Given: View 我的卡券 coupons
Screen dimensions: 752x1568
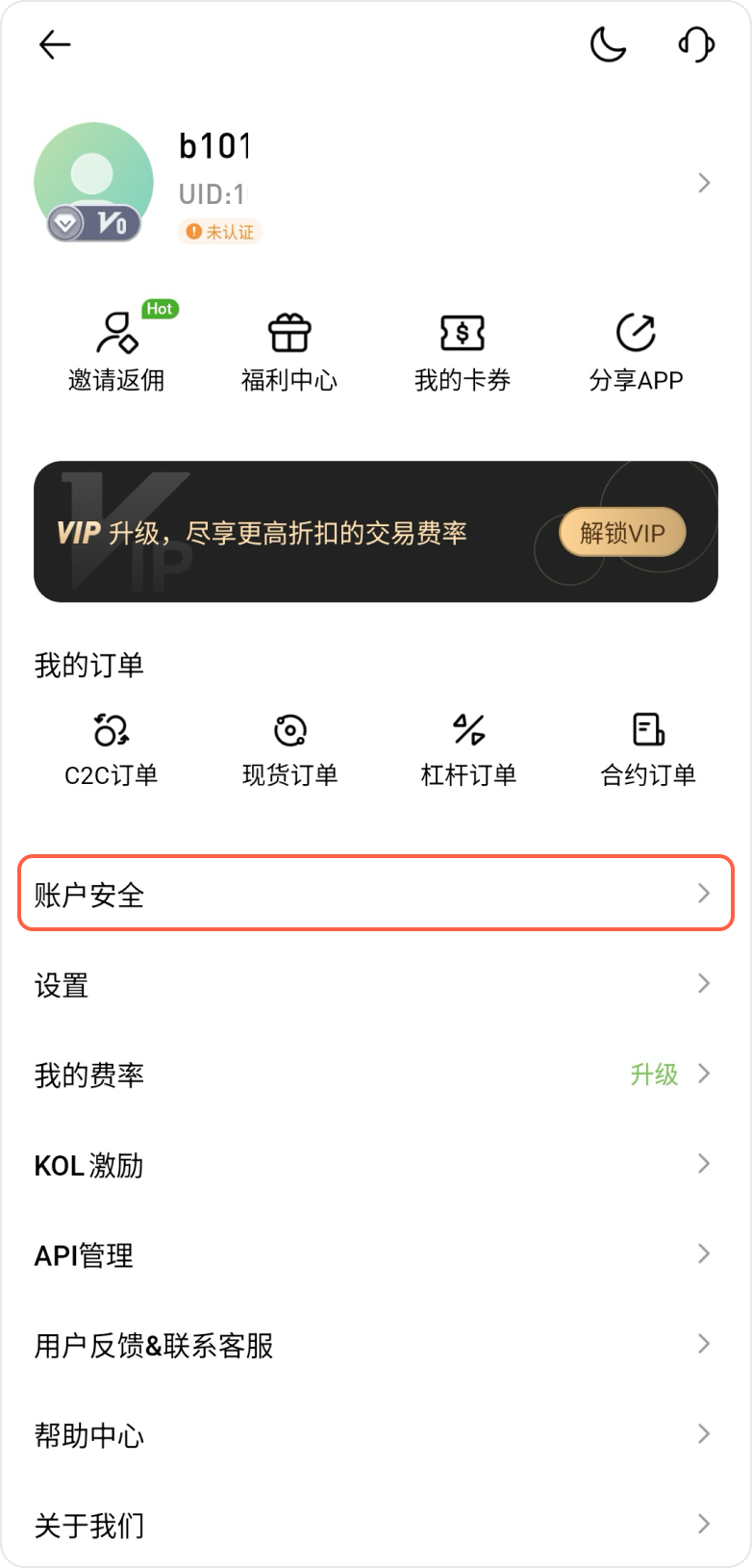Looking at the screenshot, I should coord(462,352).
